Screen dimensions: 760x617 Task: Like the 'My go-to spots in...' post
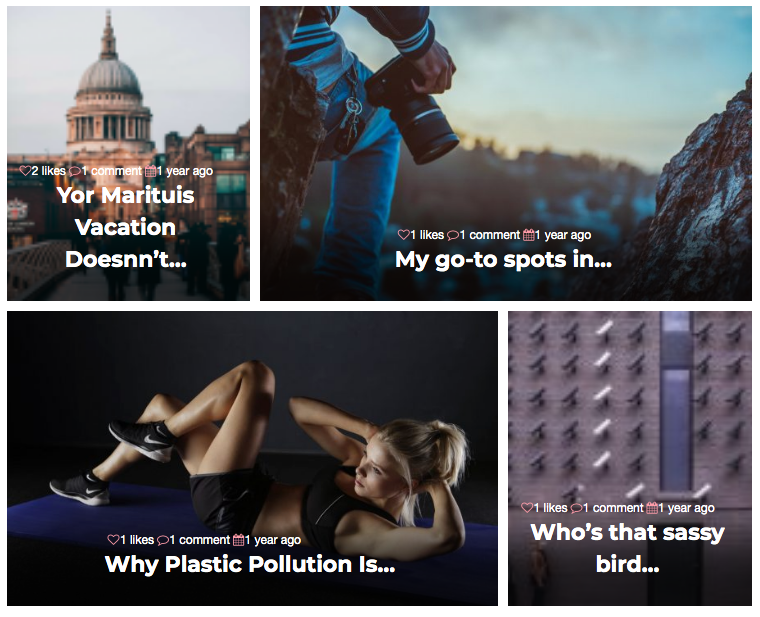(x=404, y=235)
